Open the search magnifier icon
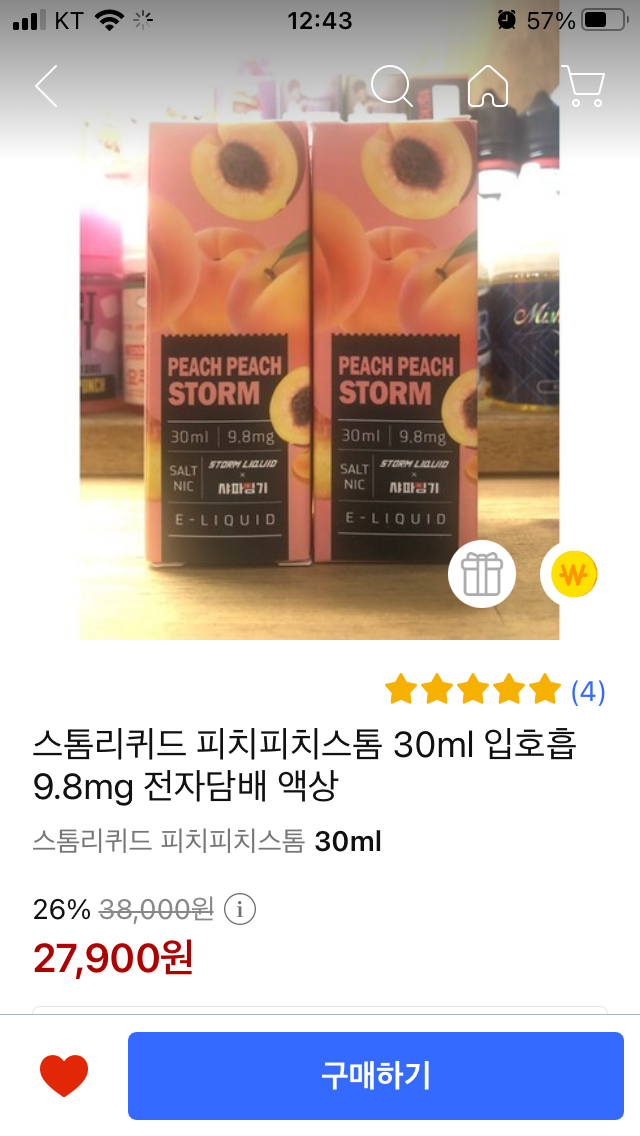Screen dimensions: 640x1136 click(x=391, y=87)
